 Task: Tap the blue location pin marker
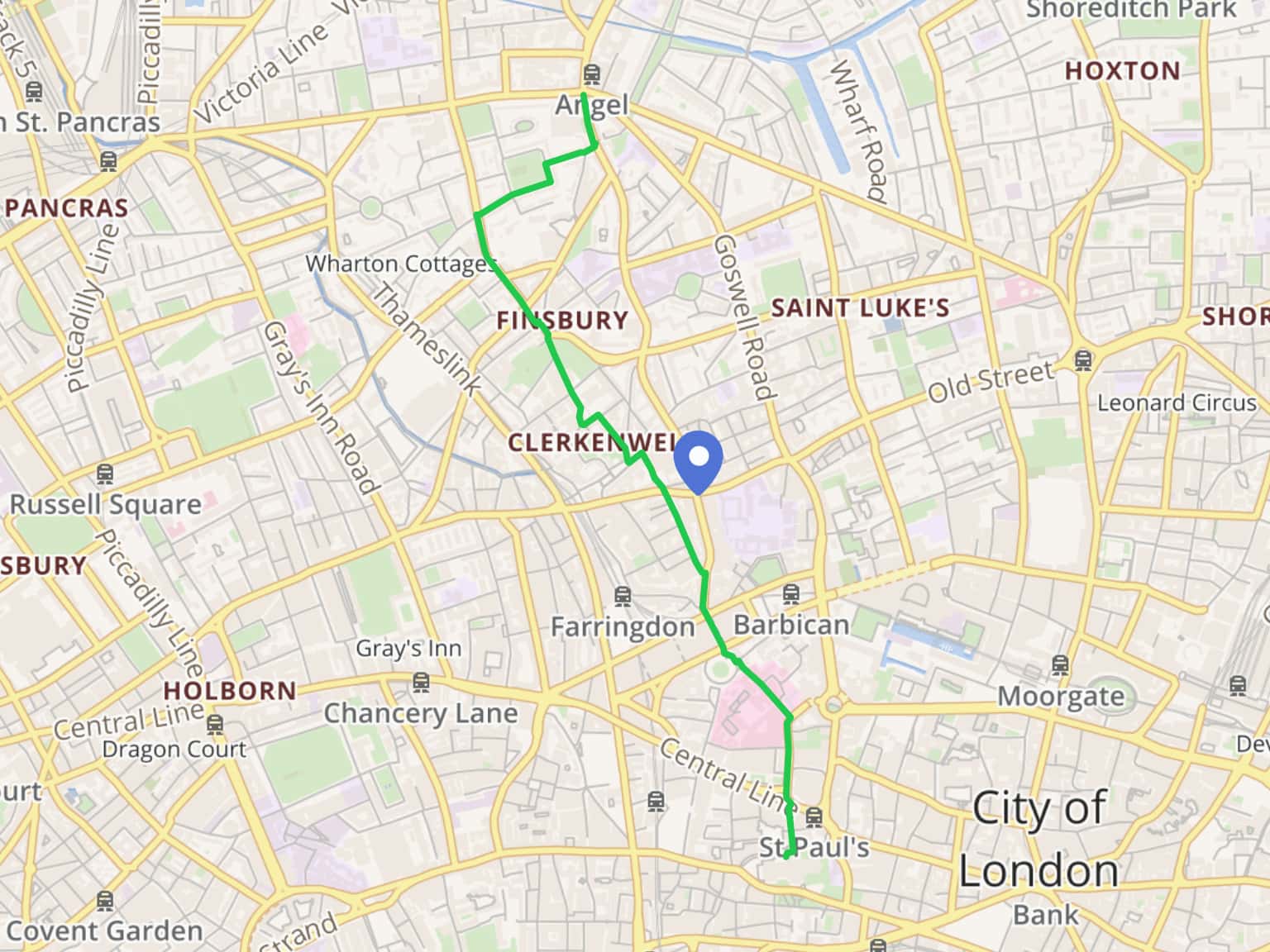(699, 459)
